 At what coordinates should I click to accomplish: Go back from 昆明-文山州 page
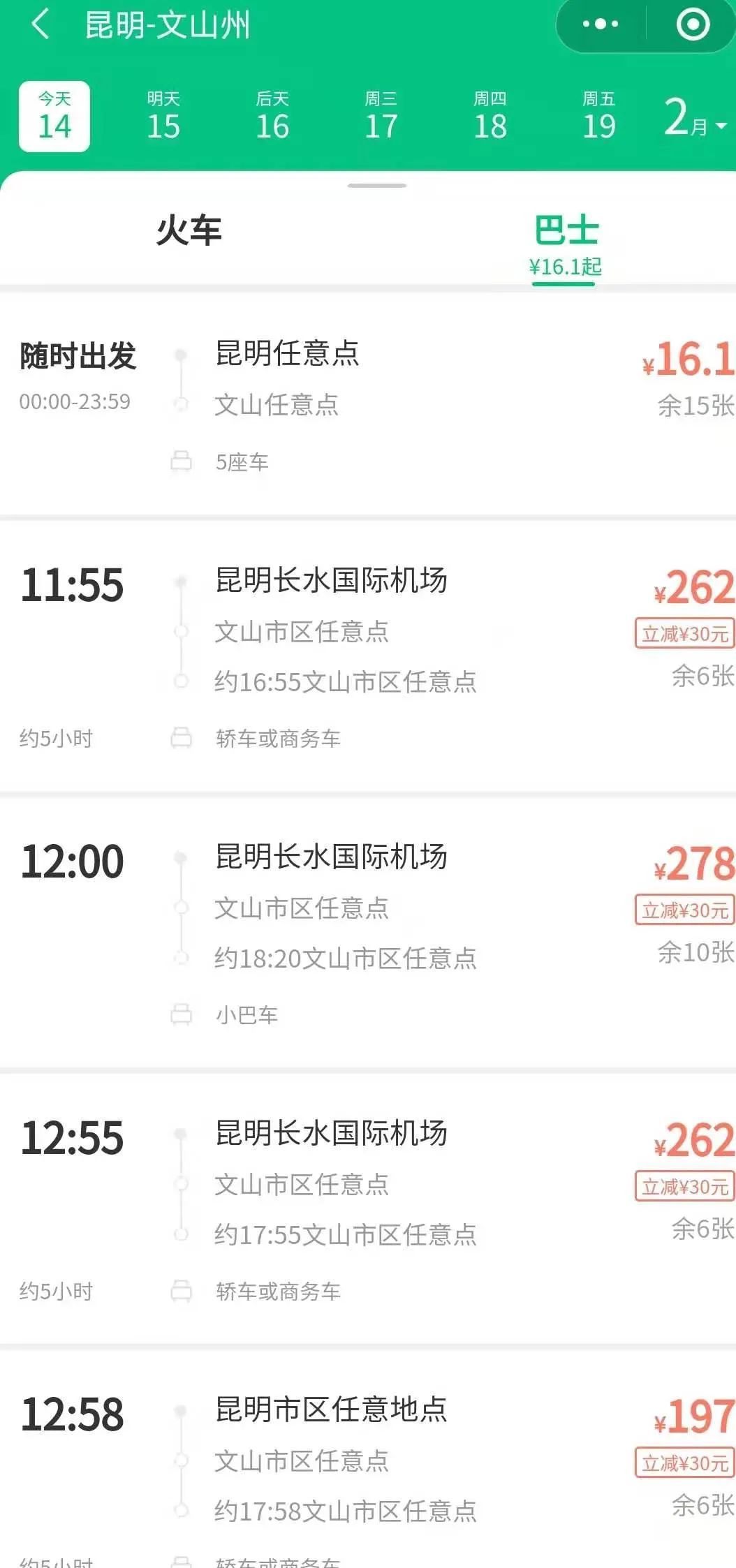(x=41, y=24)
